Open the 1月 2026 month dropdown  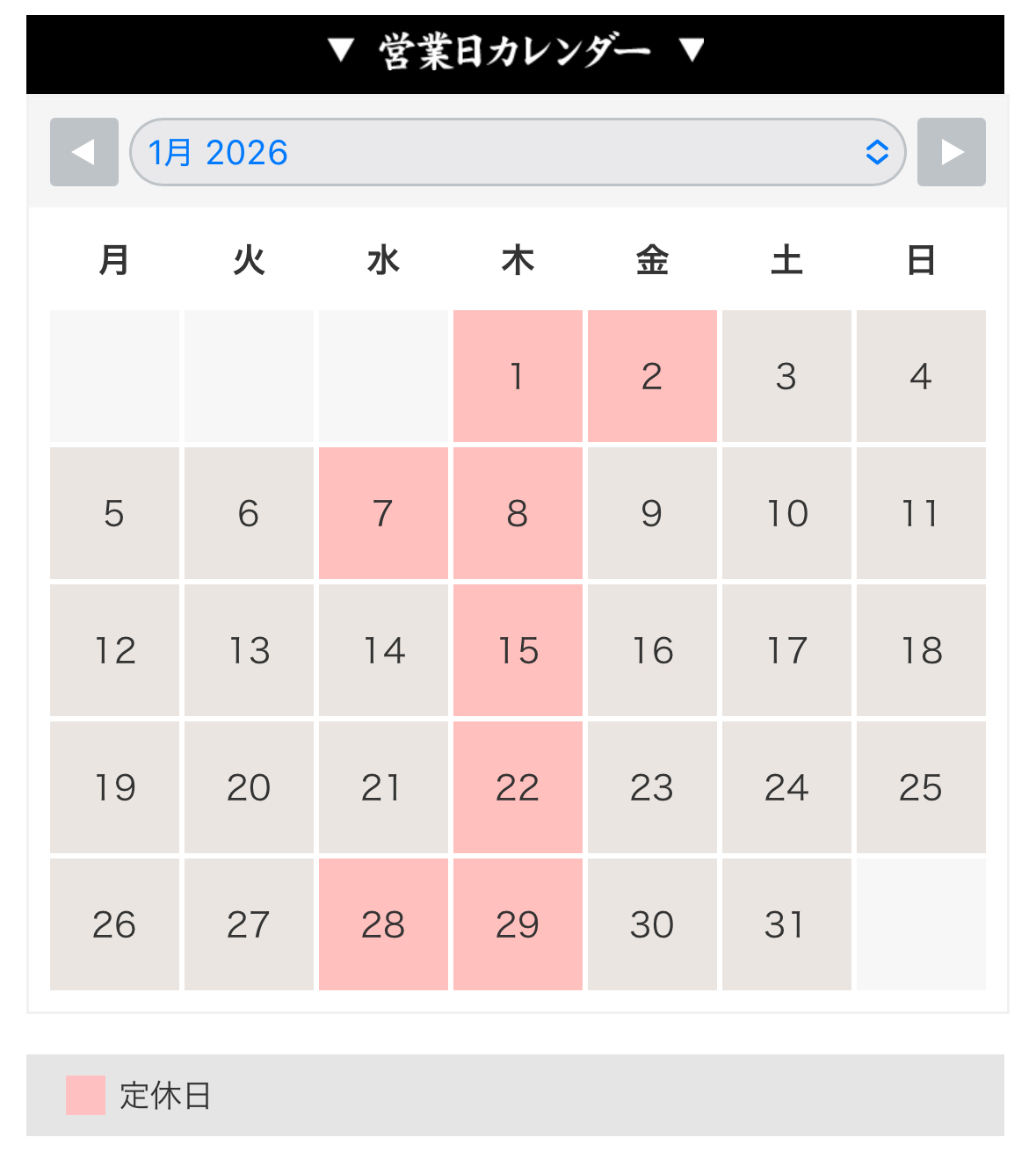click(518, 152)
